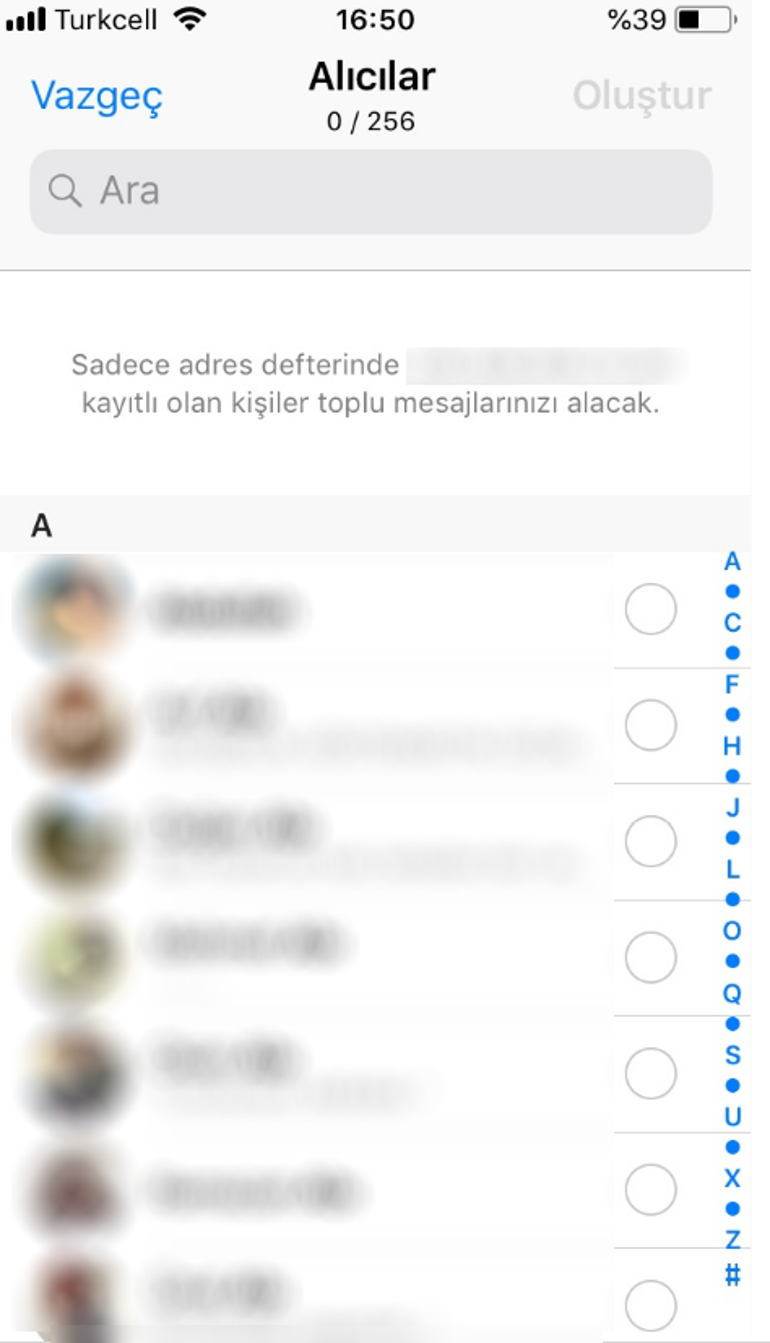
Task: Jump to letter S in the index
Action: [732, 1055]
